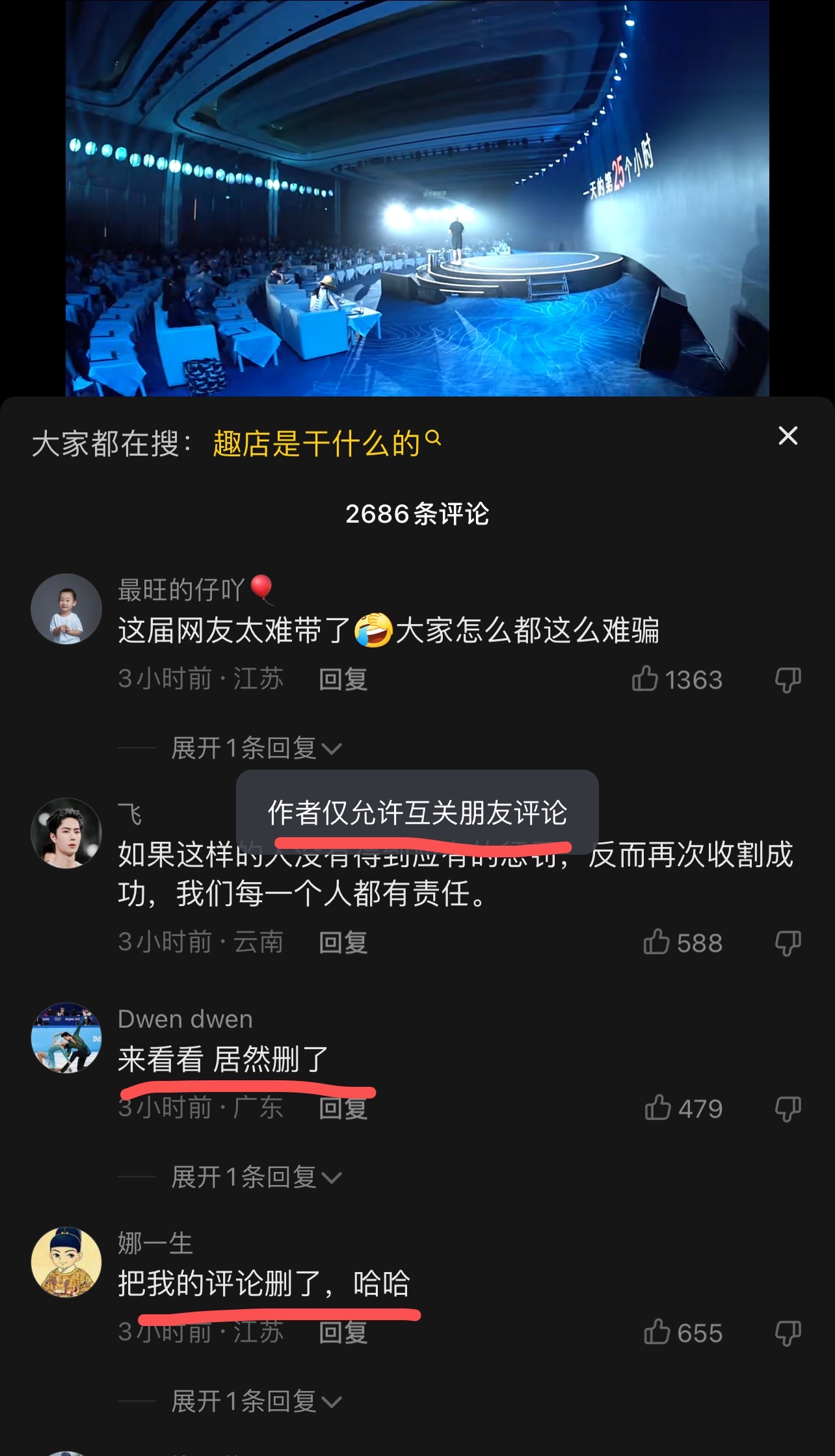Reply to 娜一生's comment

(x=343, y=1332)
